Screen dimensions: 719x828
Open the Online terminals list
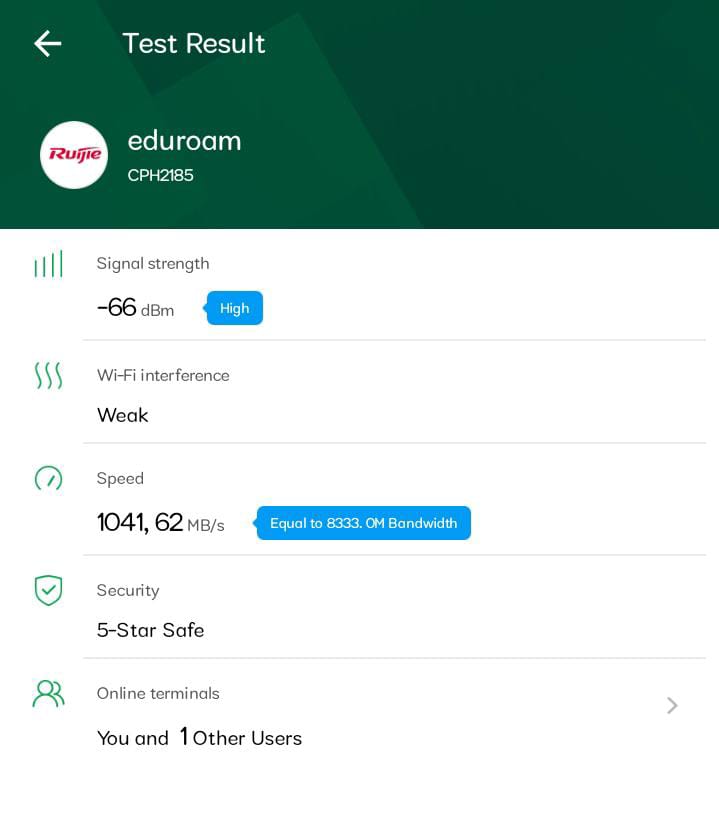672,706
